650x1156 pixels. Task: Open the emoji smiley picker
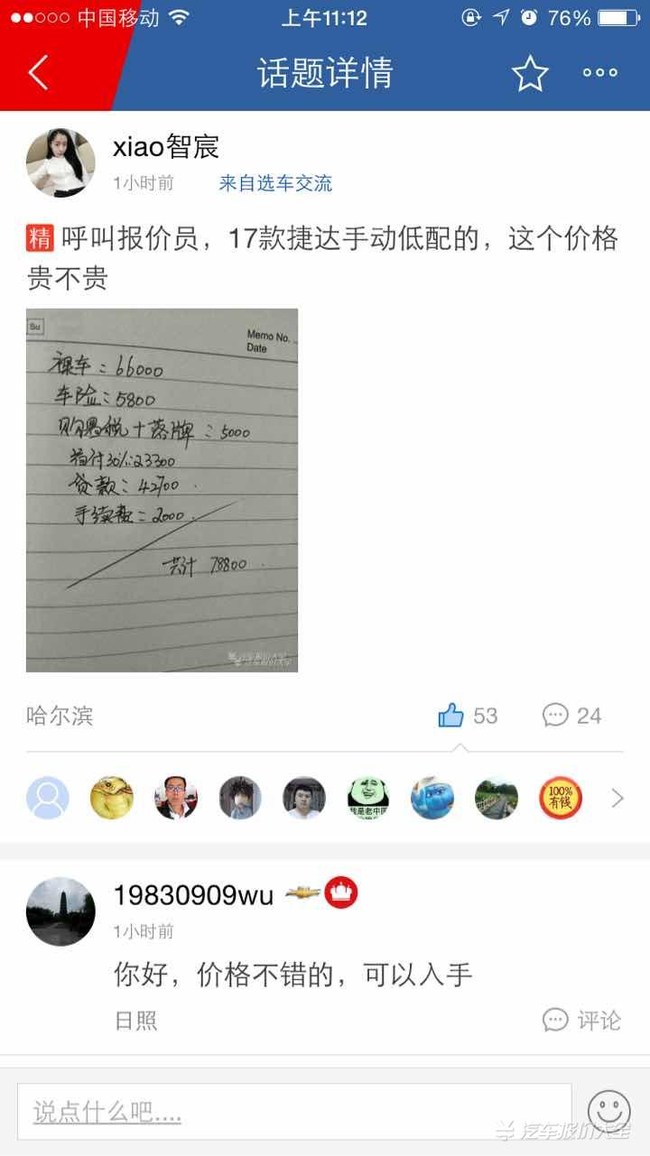[608, 1111]
